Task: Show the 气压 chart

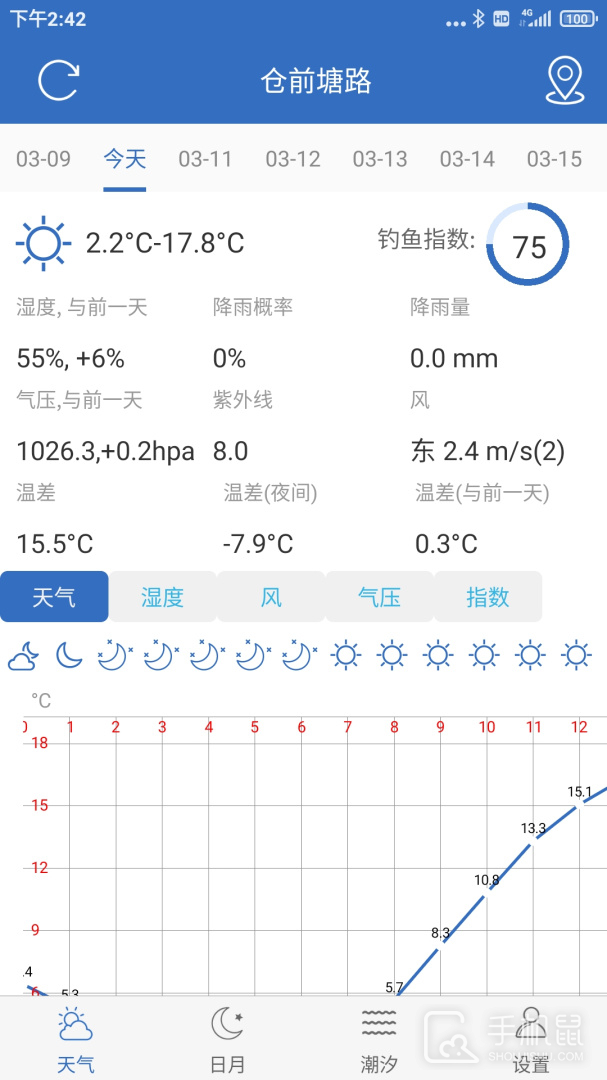Action: (380, 596)
